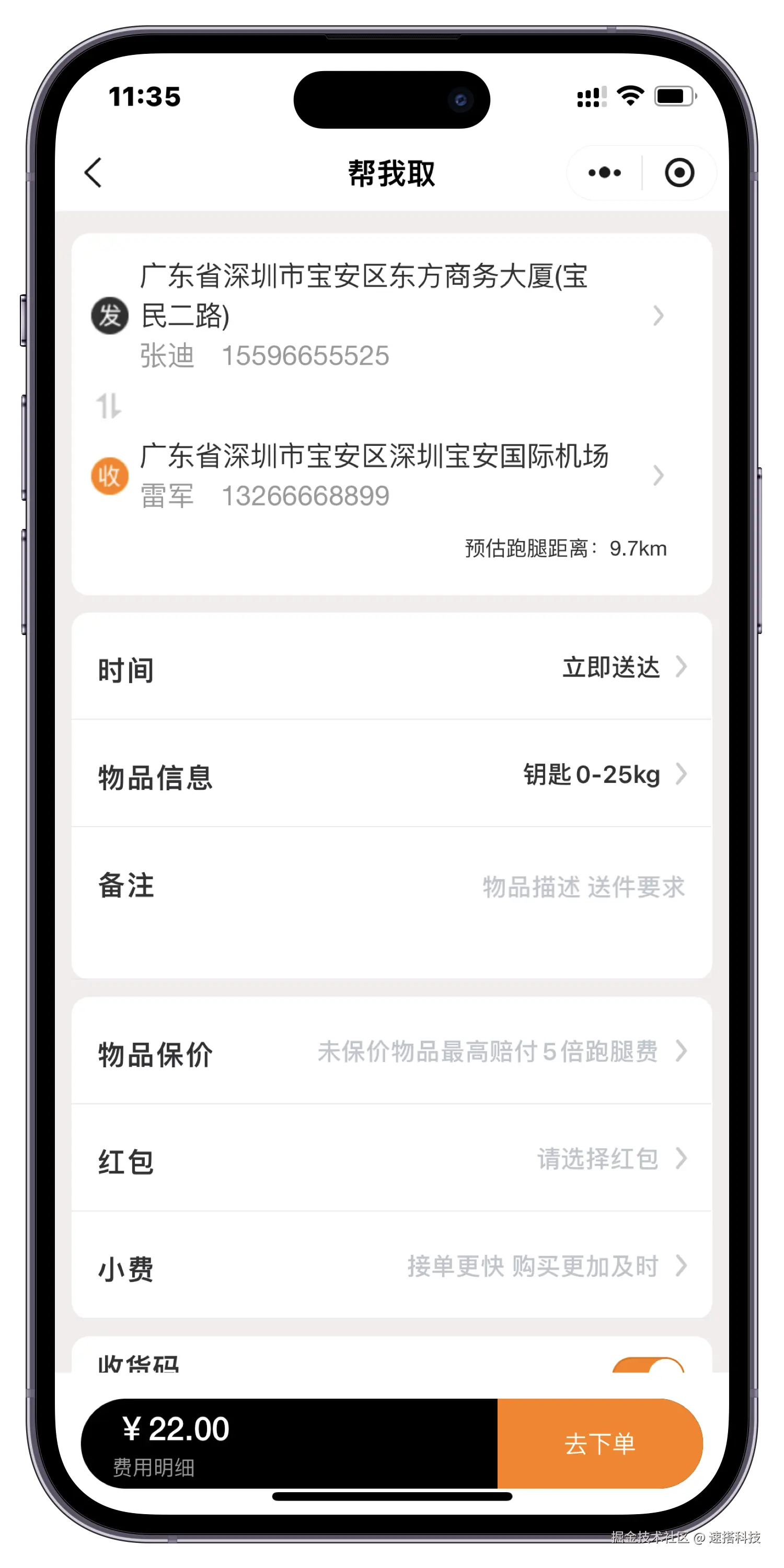View 费用明细 fee details
Viewport: 784px width, 1568px height.
click(154, 1467)
